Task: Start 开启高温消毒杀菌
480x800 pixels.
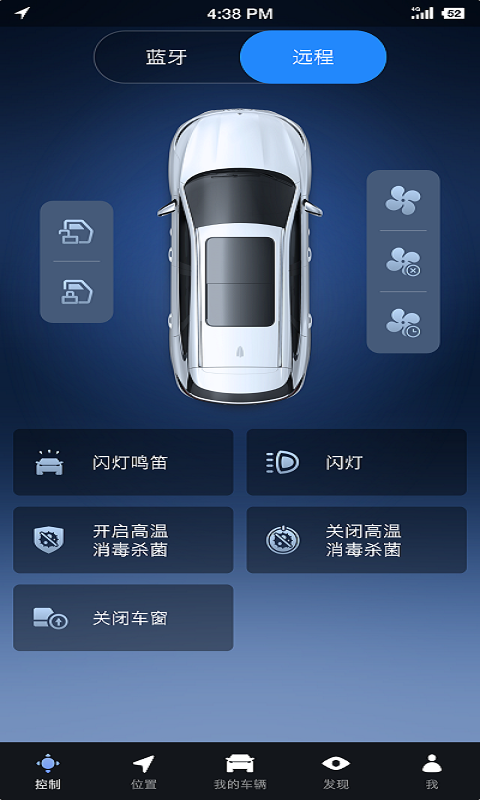Action: [123, 540]
